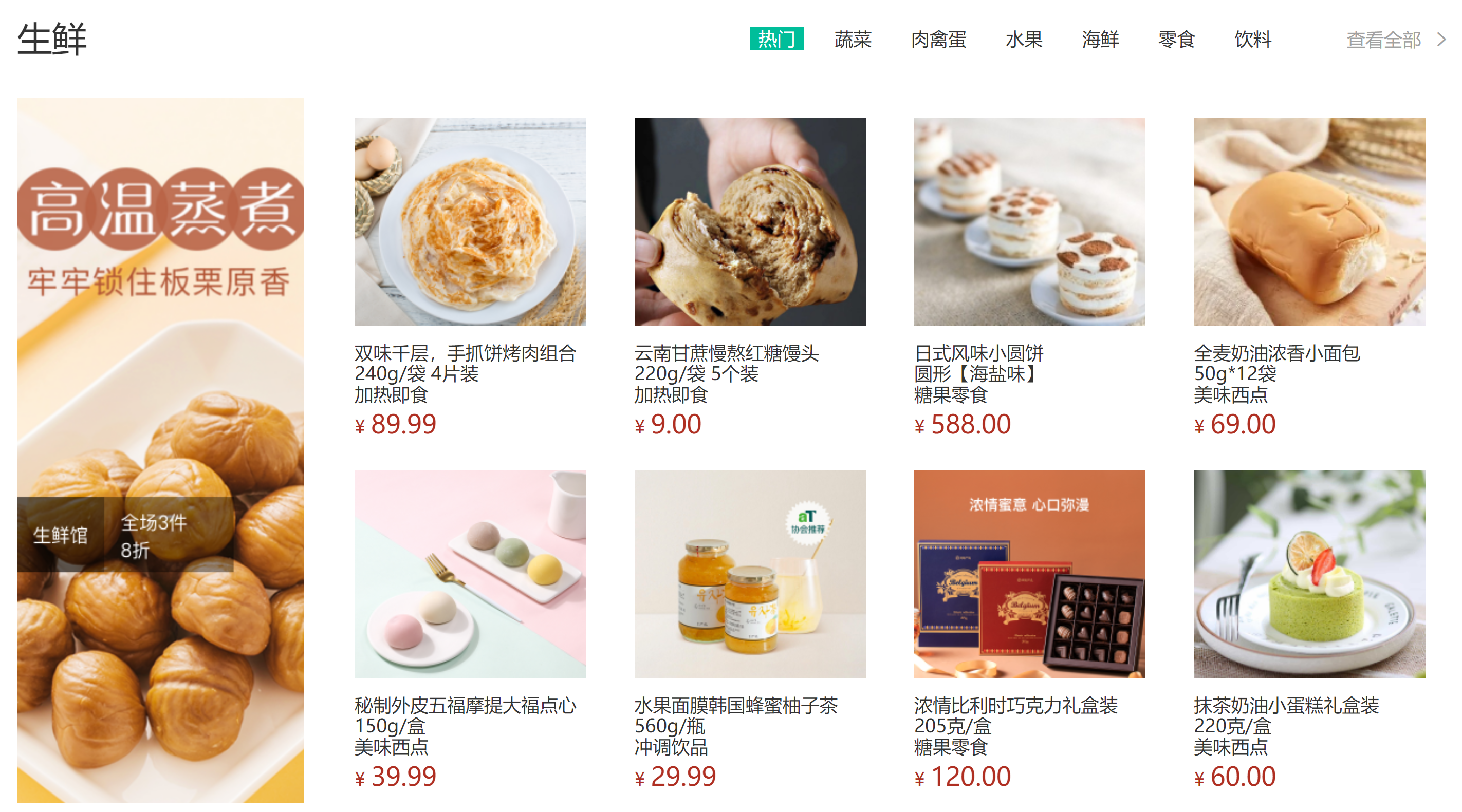View 水果面膜韩国蜂蜜柚子茶 product
1462x812 pixels.
pyautogui.click(x=749, y=573)
